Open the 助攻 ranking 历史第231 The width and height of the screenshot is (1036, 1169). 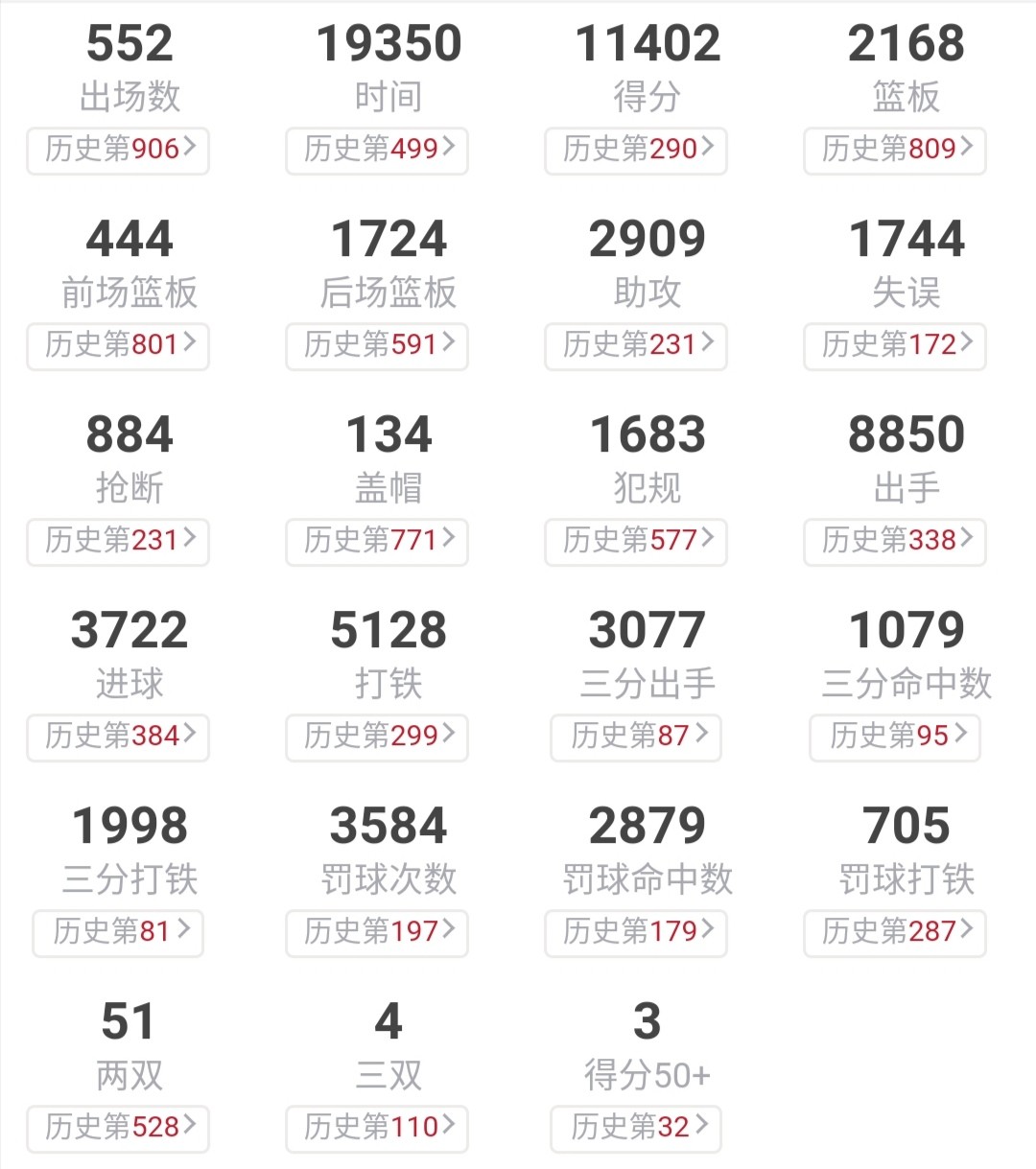pyautogui.click(x=636, y=345)
